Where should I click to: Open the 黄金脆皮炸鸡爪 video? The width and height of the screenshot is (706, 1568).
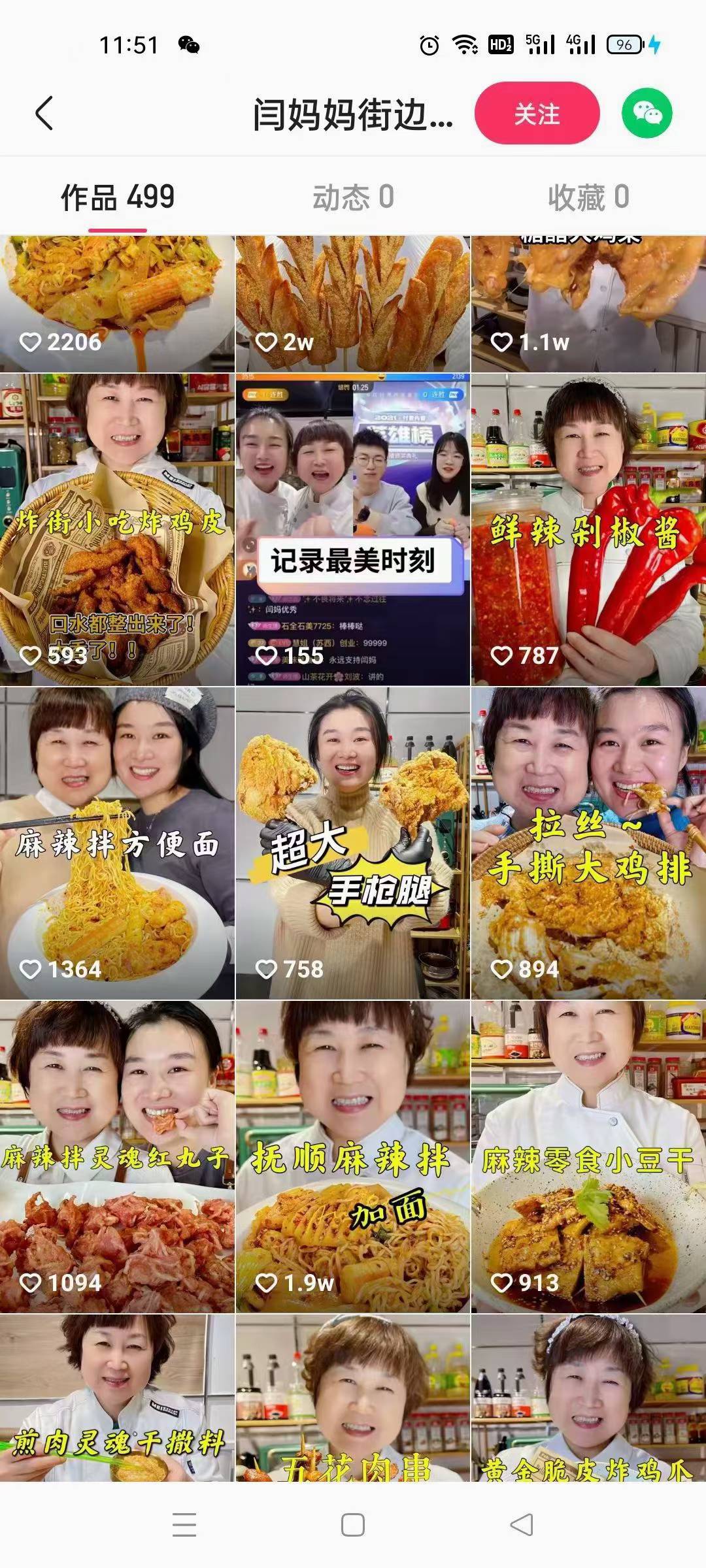pos(588,1405)
